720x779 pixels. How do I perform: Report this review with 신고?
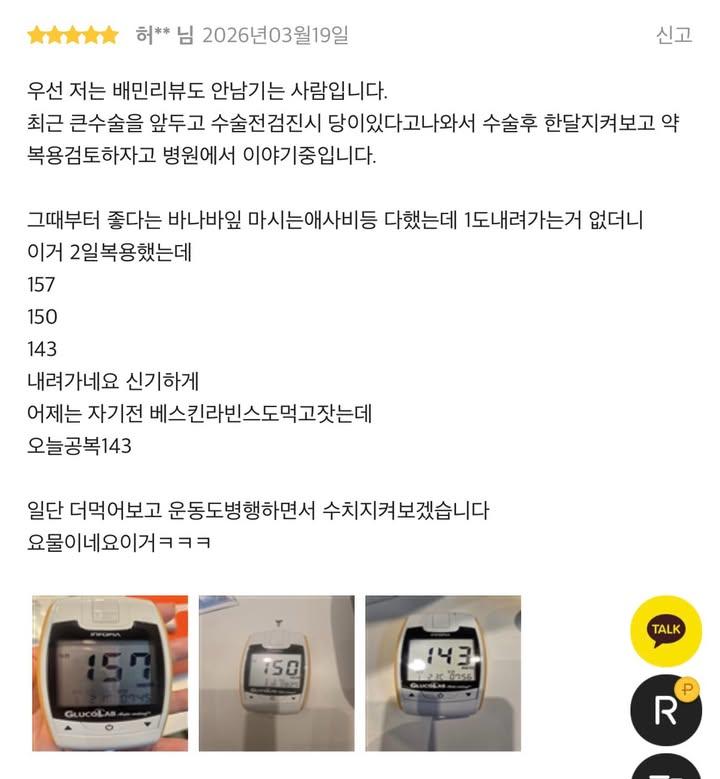[673, 35]
